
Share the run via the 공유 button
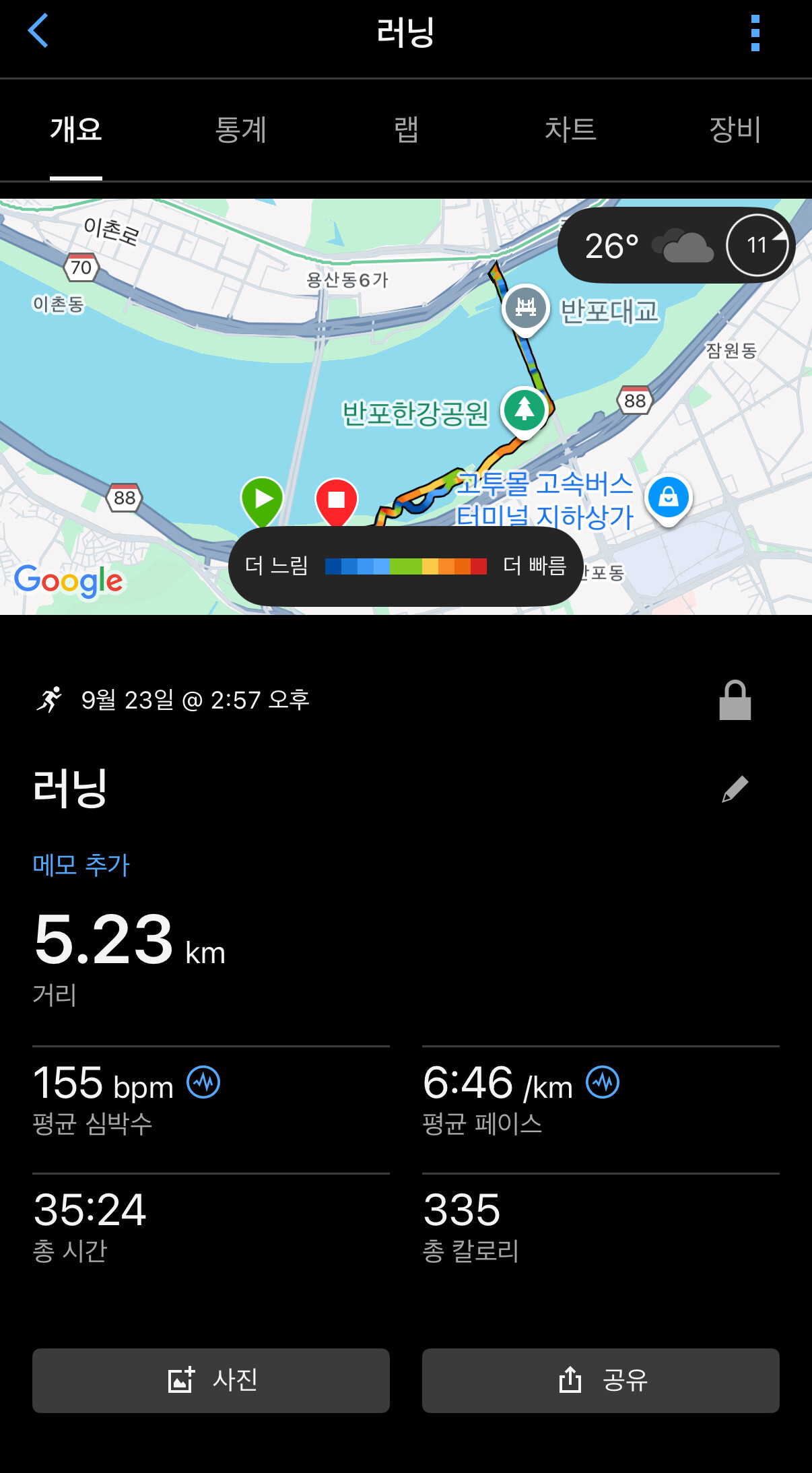pos(601,1380)
